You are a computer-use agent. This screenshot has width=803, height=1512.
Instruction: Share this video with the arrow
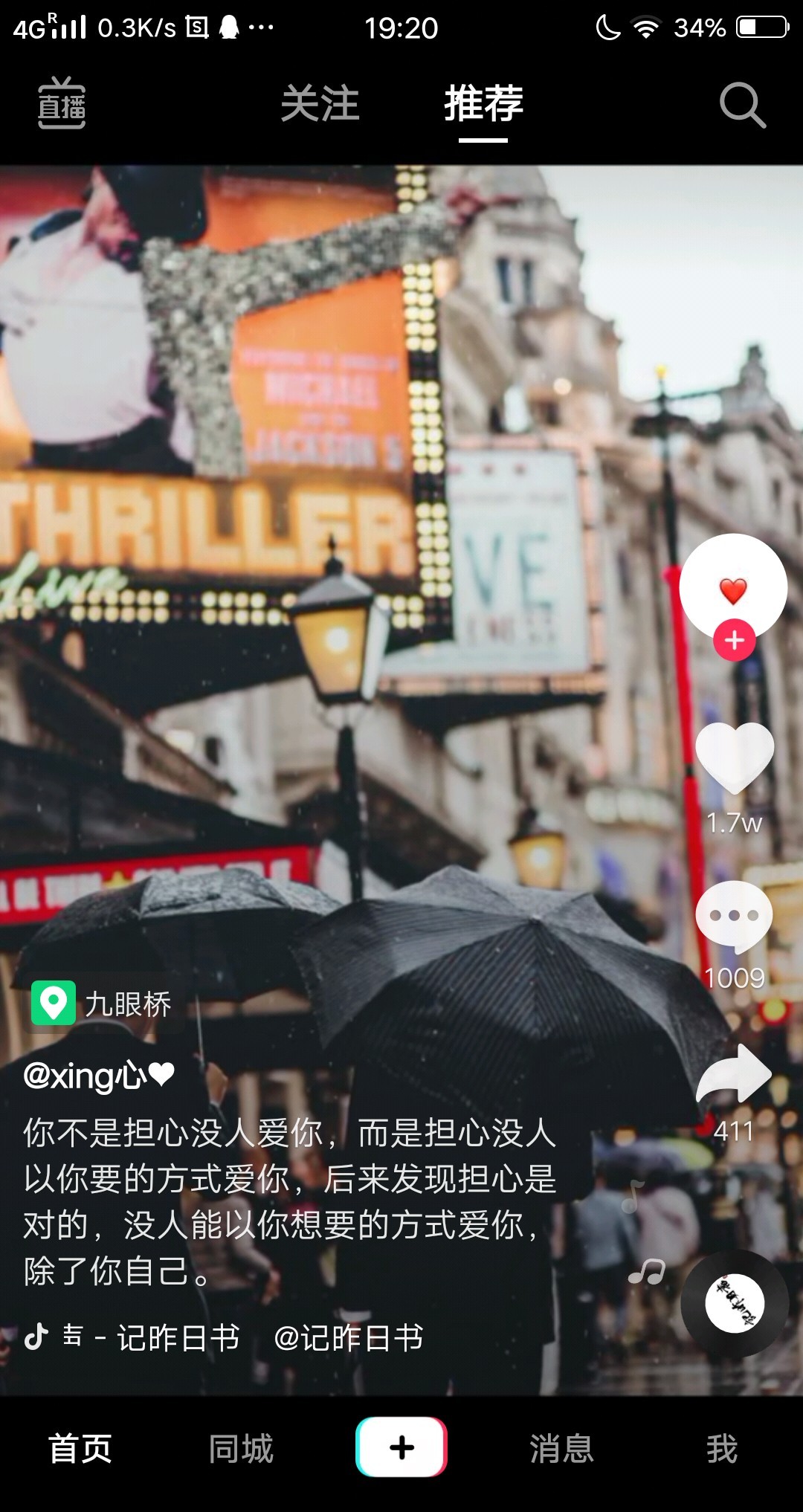[x=734, y=1073]
